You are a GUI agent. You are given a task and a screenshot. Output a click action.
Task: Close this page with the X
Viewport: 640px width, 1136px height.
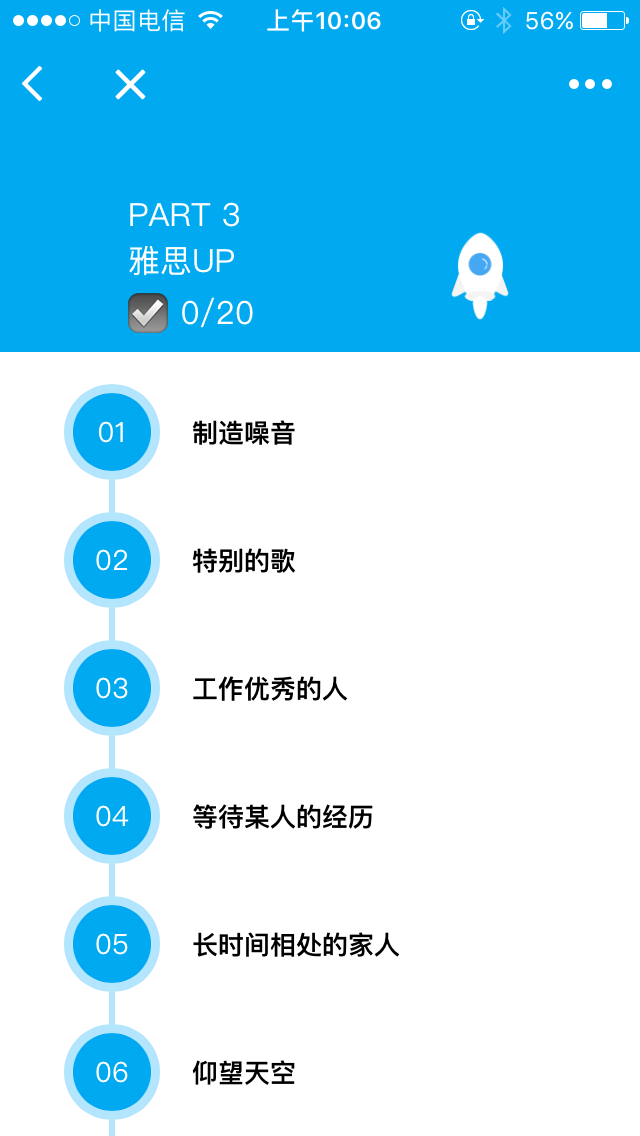click(130, 85)
